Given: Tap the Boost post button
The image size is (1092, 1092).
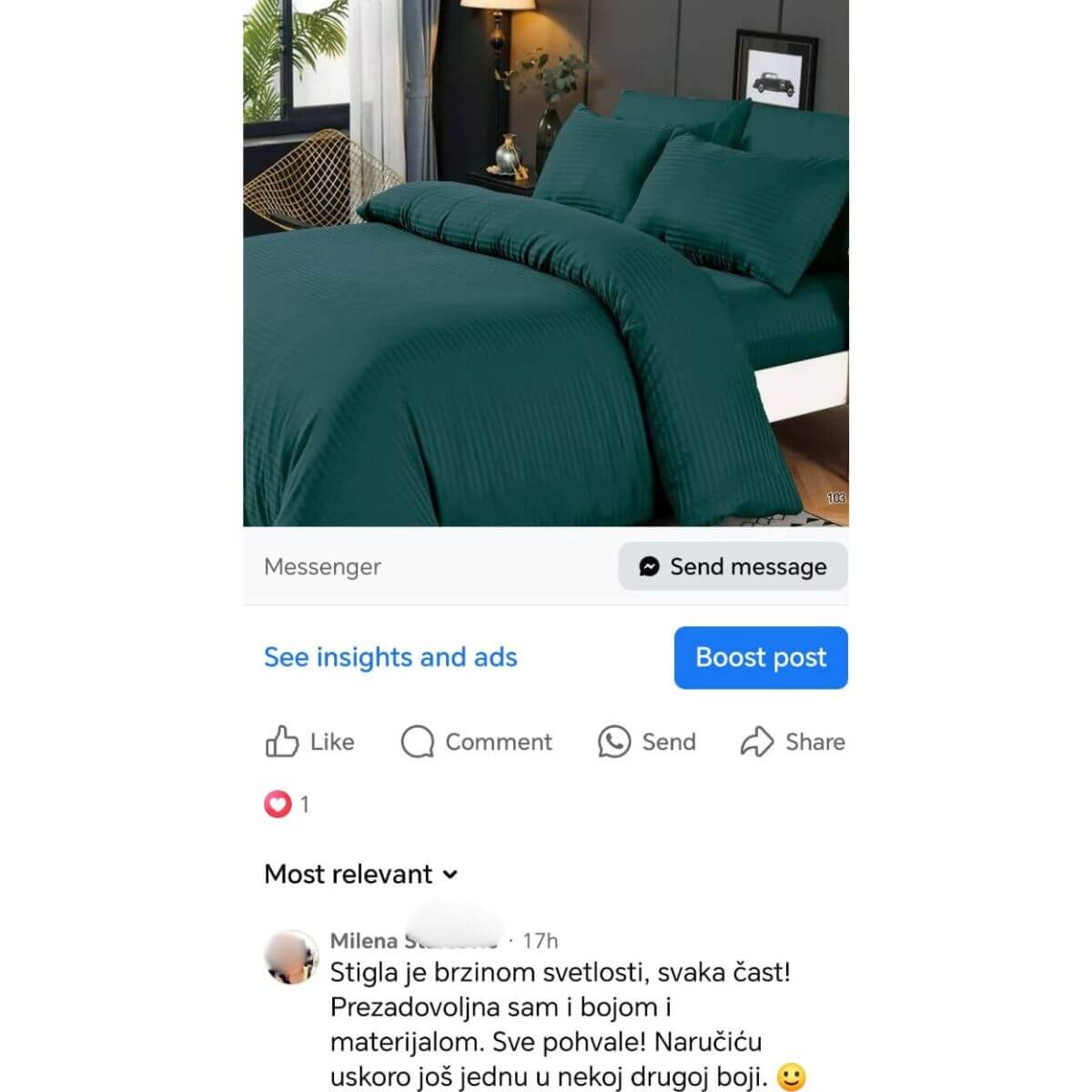Looking at the screenshot, I should [761, 657].
